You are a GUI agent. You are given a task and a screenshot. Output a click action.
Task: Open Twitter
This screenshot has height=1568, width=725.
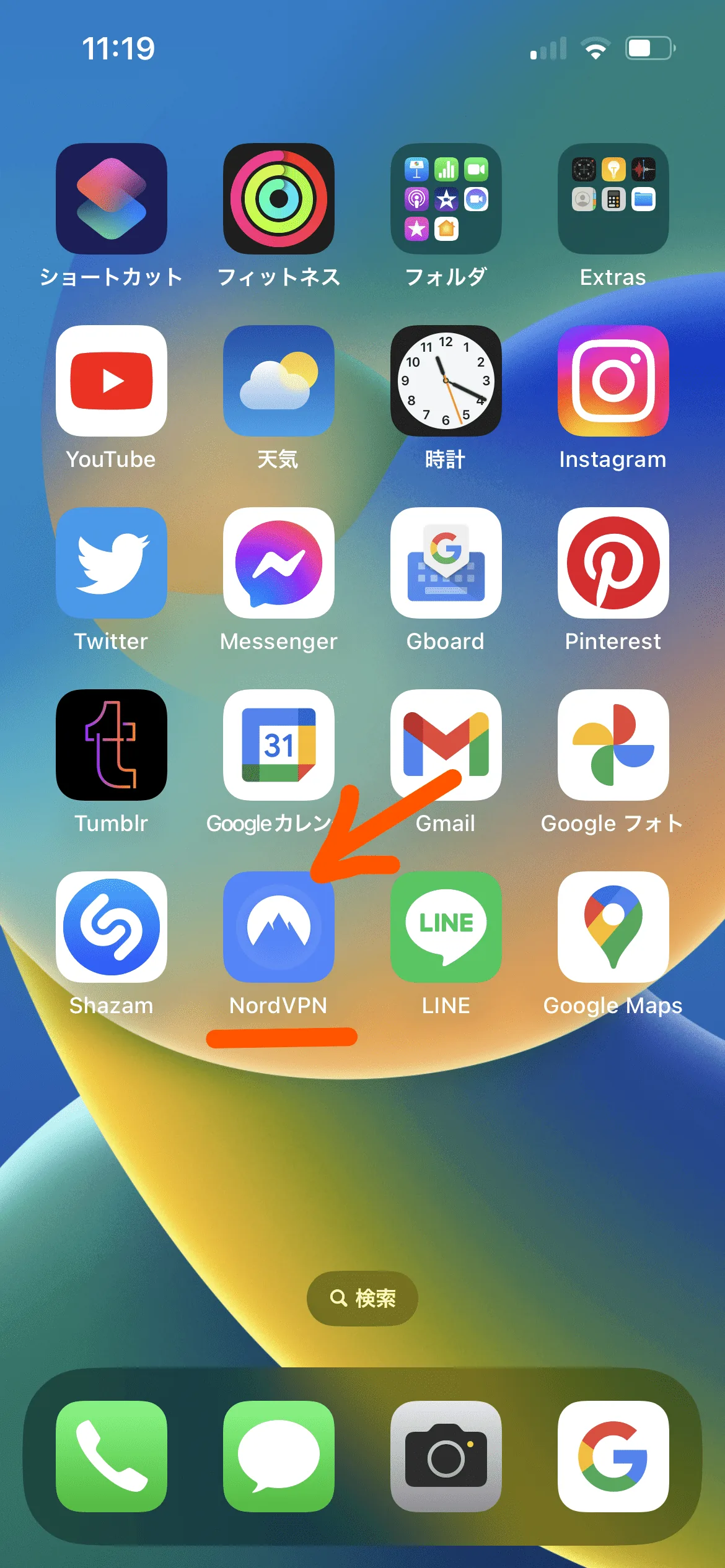(x=112, y=562)
